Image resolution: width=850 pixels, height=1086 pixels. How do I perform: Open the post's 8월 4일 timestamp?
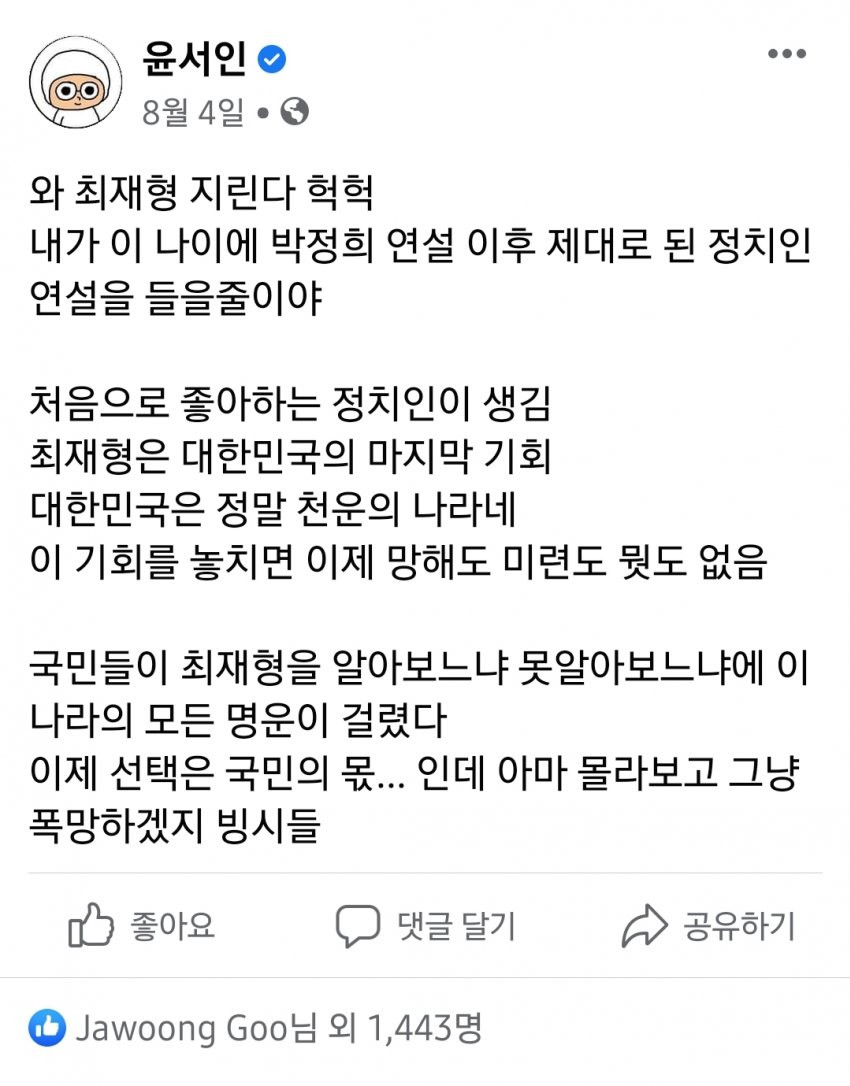click(193, 112)
